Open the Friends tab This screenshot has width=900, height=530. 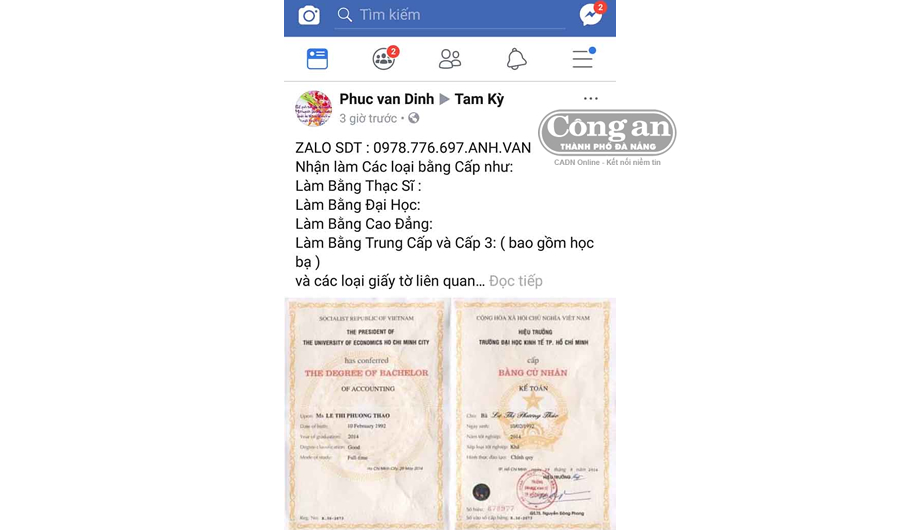click(x=450, y=59)
